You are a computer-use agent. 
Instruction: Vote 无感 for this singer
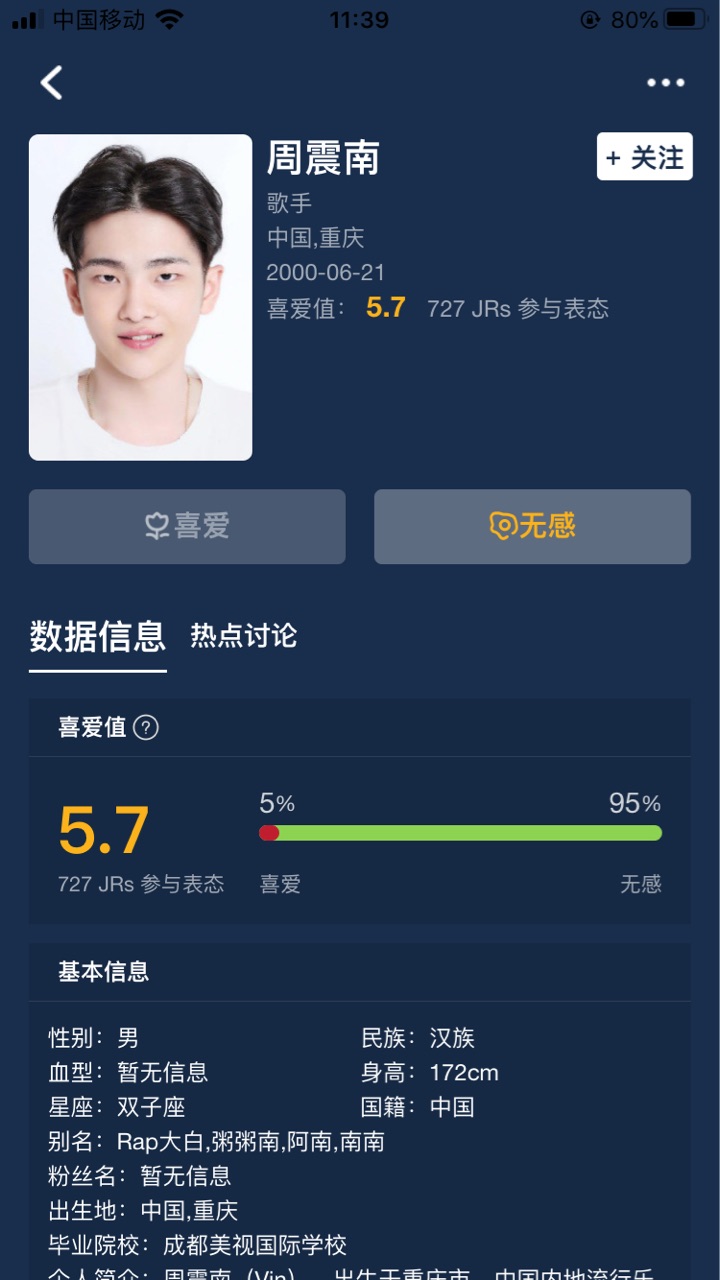click(532, 526)
